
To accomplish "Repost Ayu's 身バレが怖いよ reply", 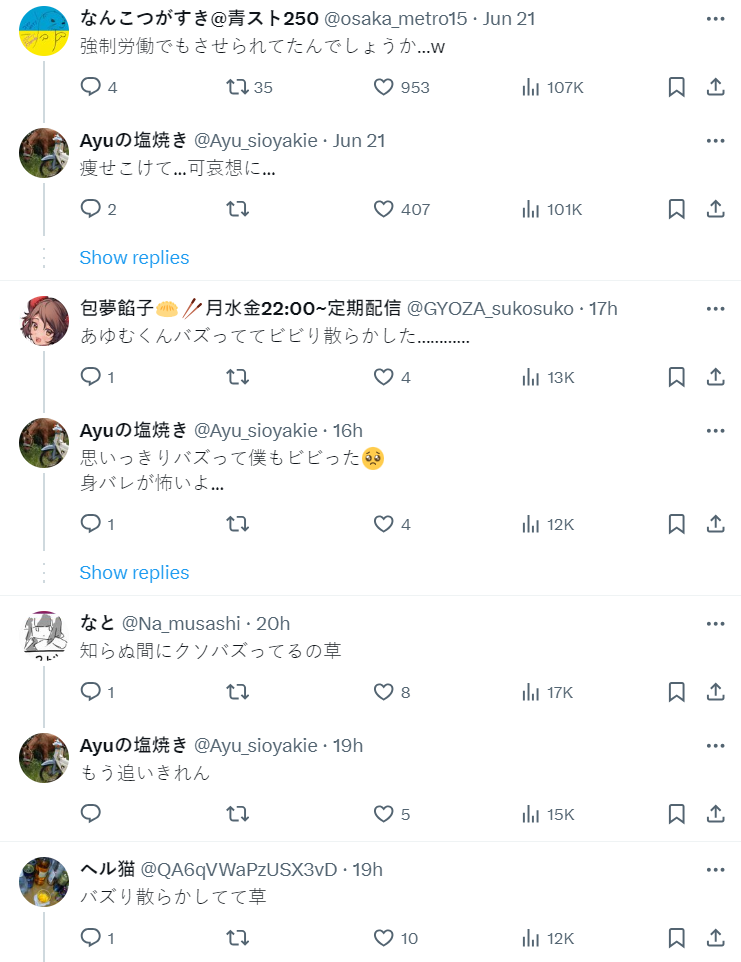I will pos(237,524).
